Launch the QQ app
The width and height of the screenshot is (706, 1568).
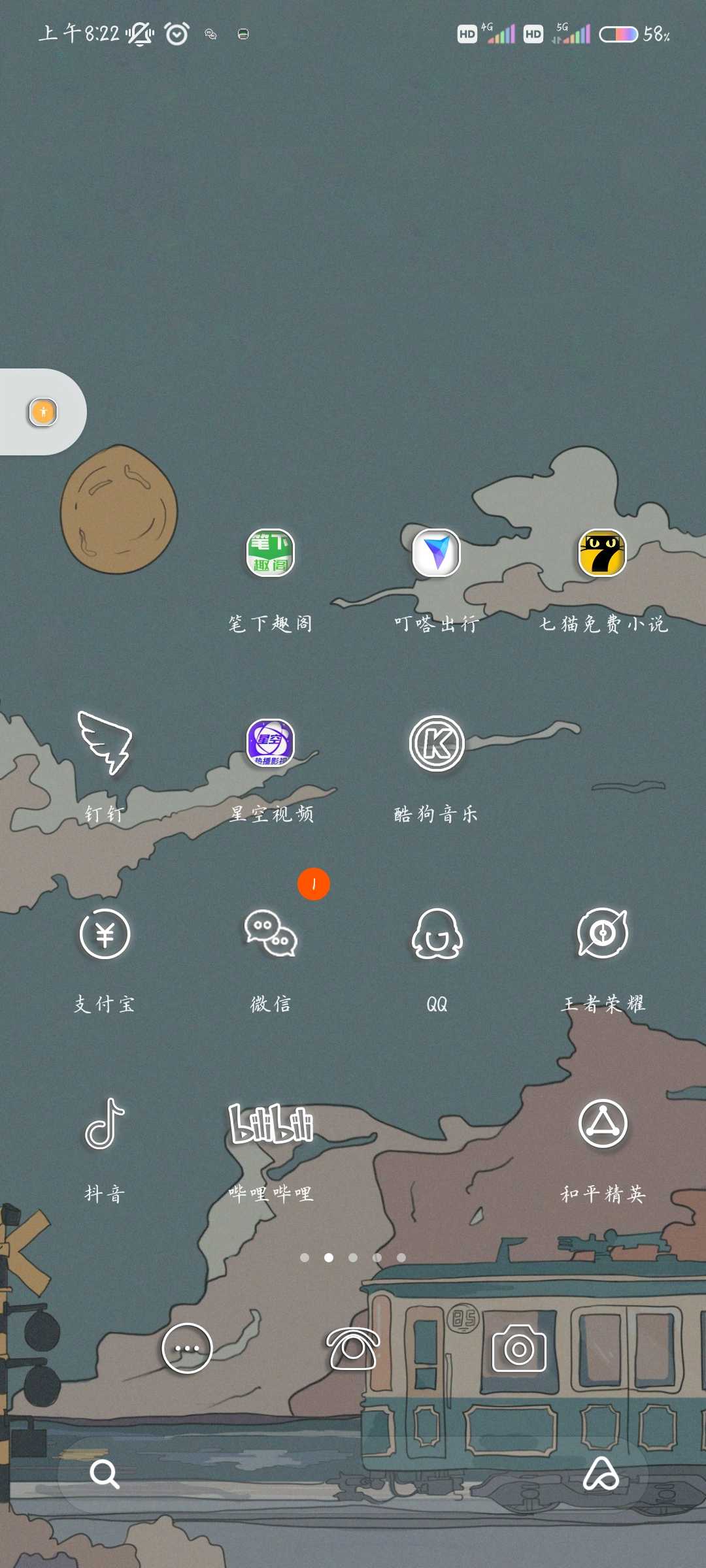pos(436,934)
